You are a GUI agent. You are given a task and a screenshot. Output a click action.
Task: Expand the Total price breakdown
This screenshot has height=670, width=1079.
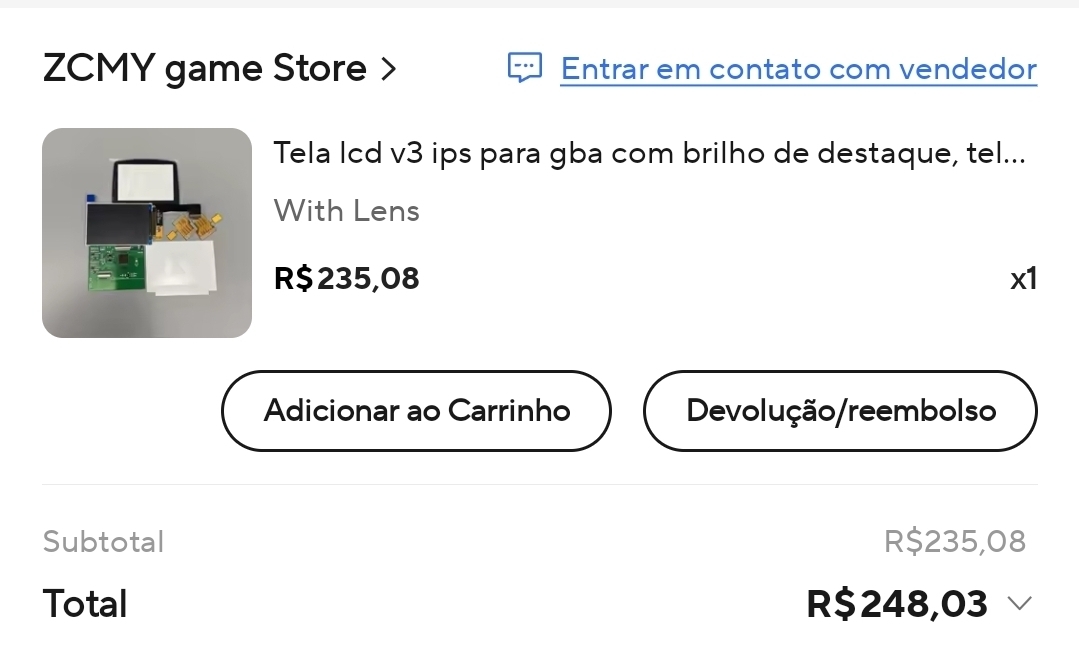pos(1019,603)
